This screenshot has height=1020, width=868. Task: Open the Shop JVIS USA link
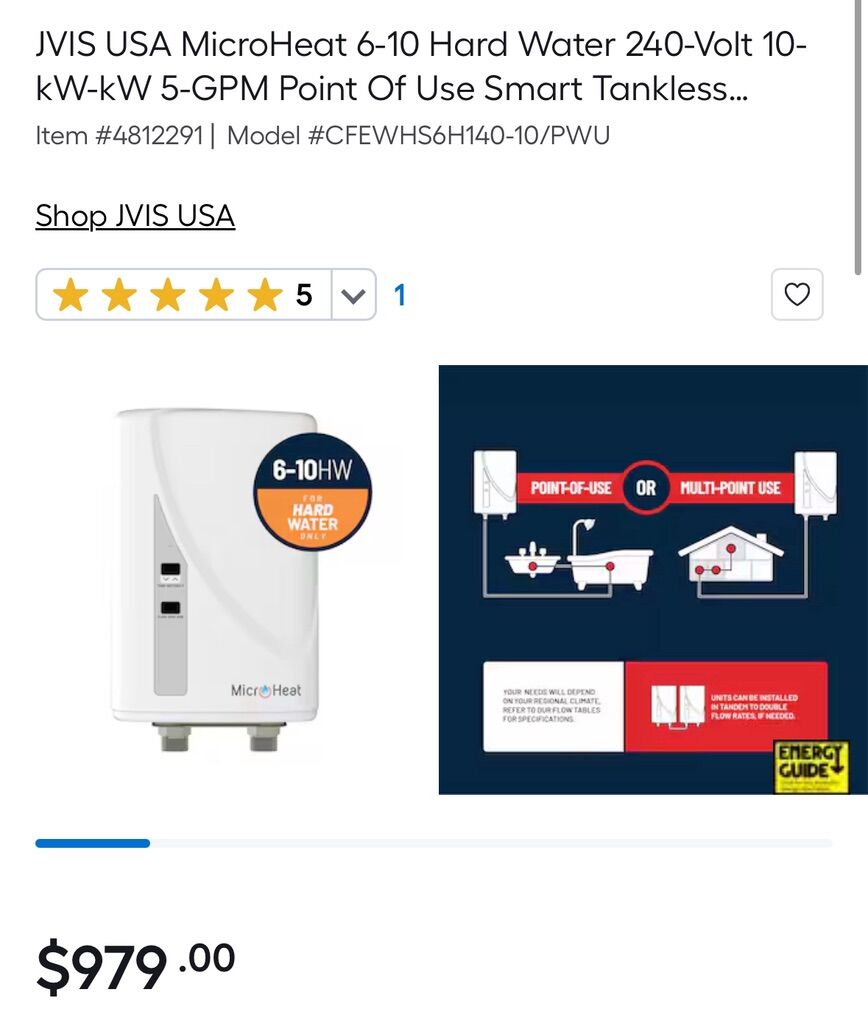[135, 215]
